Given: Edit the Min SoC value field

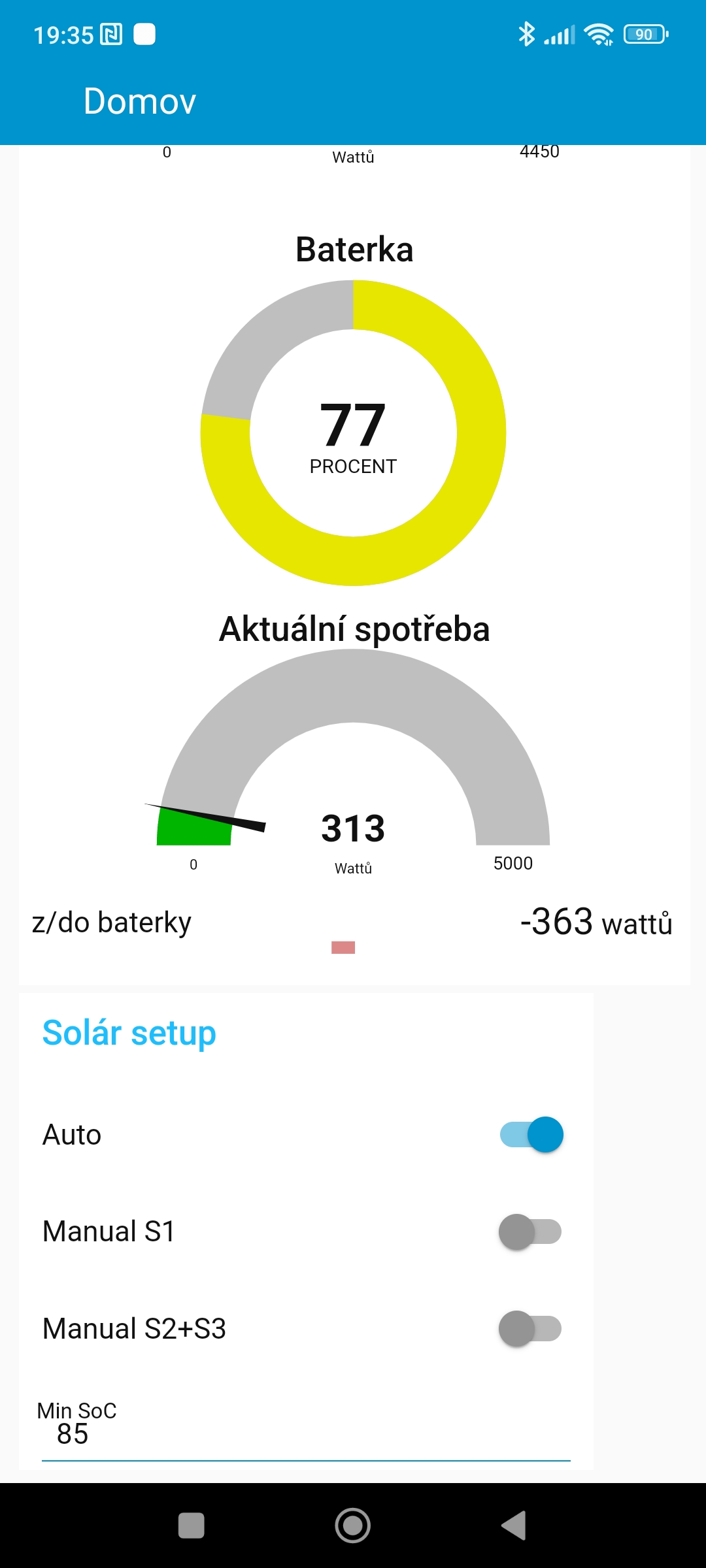Looking at the screenshot, I should [x=306, y=1435].
